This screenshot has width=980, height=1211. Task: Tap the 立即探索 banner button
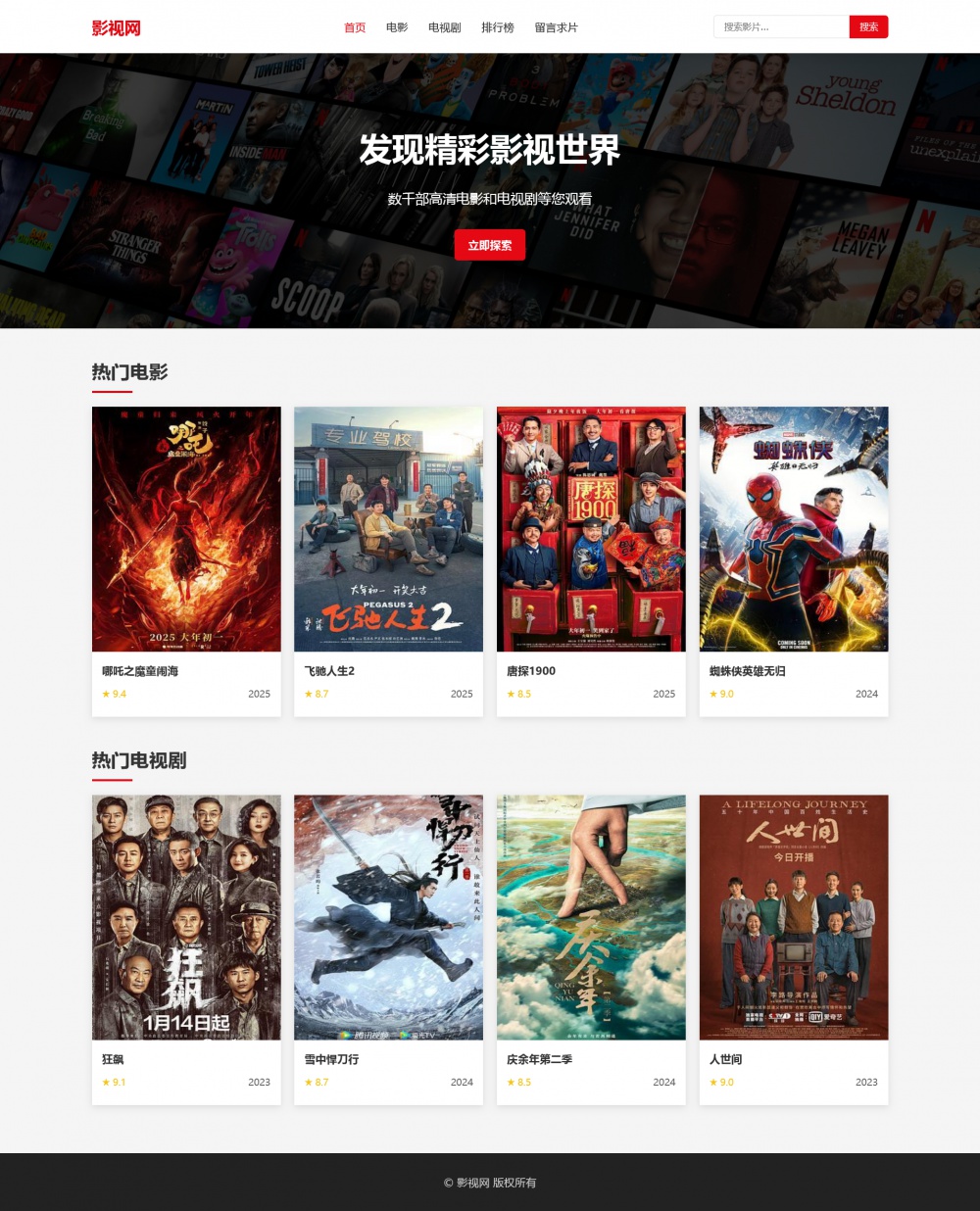[489, 245]
